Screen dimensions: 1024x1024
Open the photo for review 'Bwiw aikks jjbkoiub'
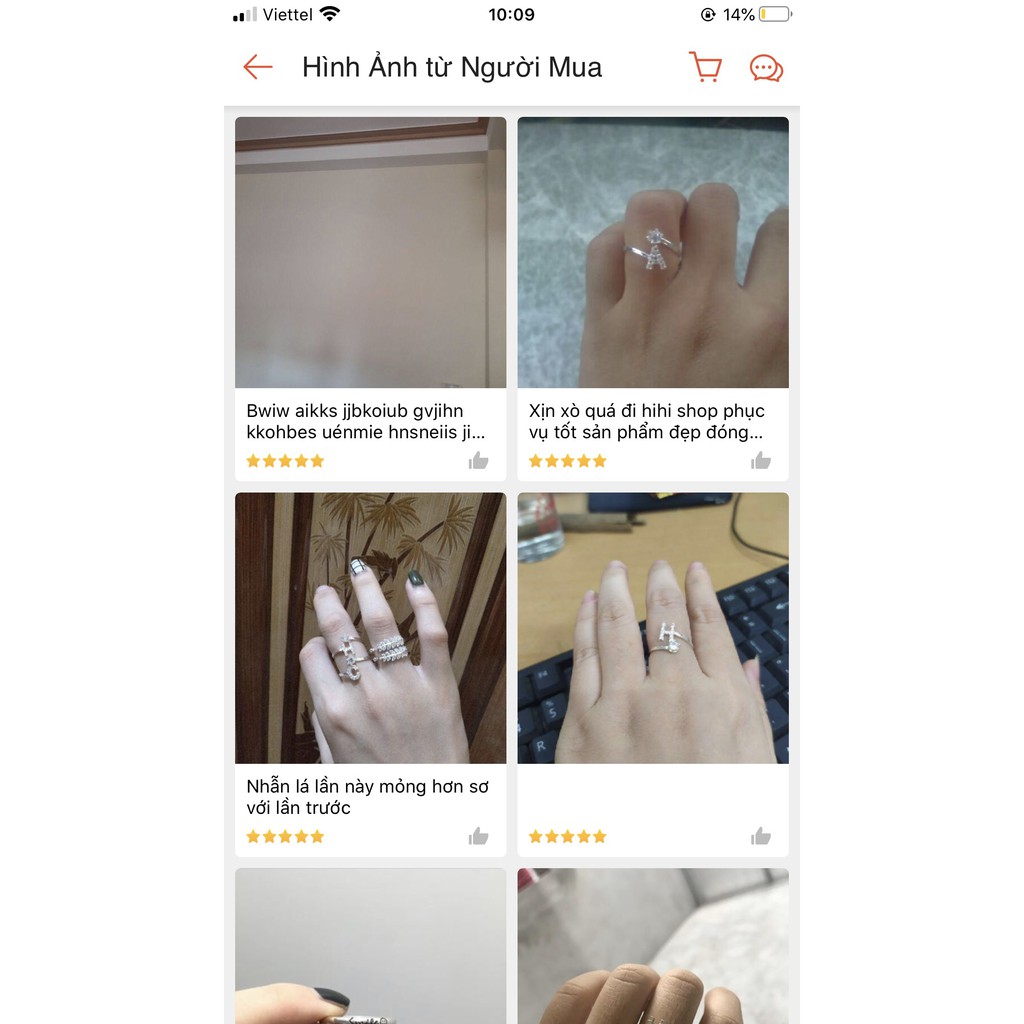pos(370,252)
